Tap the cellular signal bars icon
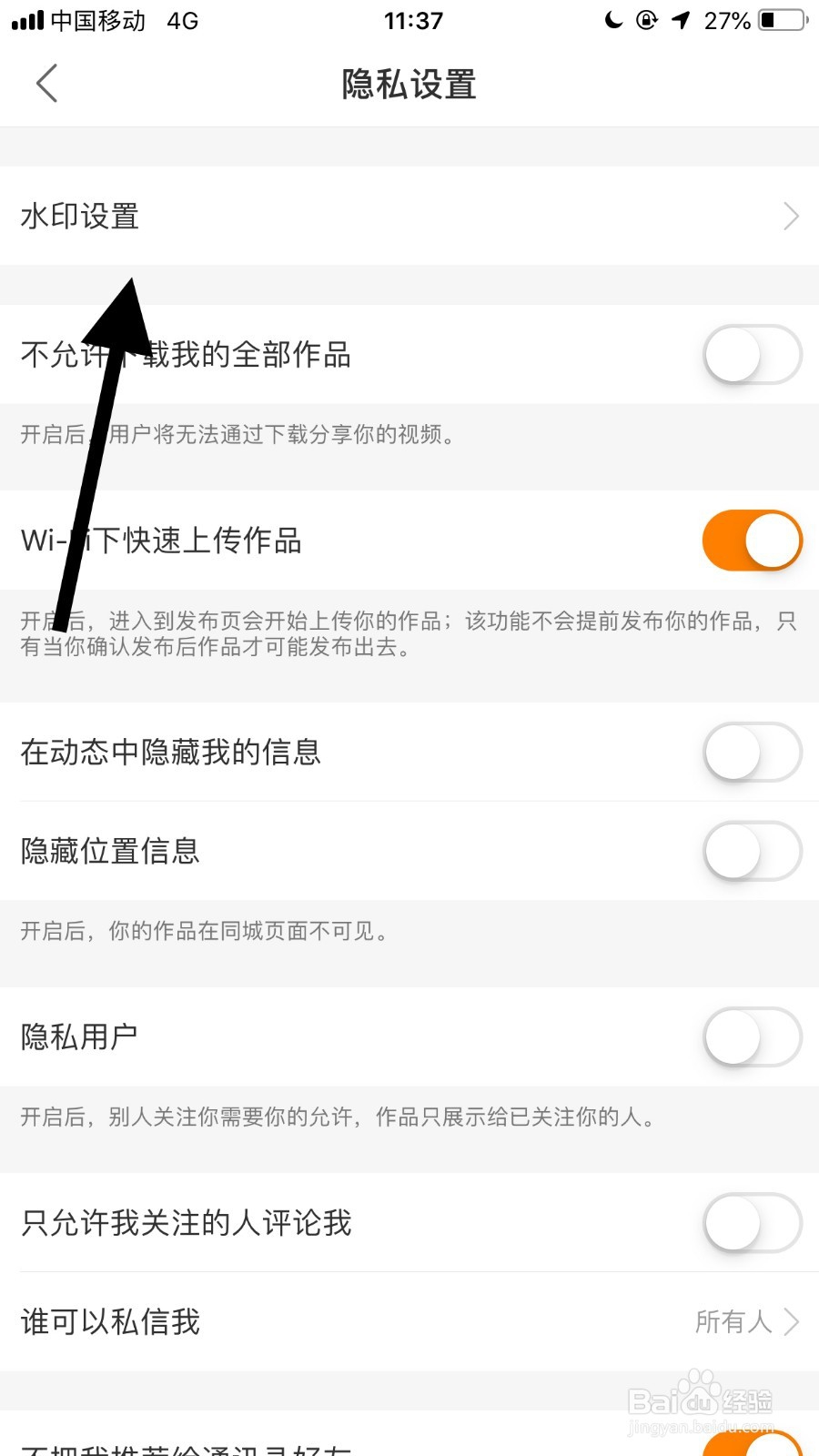The height and width of the screenshot is (1456, 819). point(27,18)
